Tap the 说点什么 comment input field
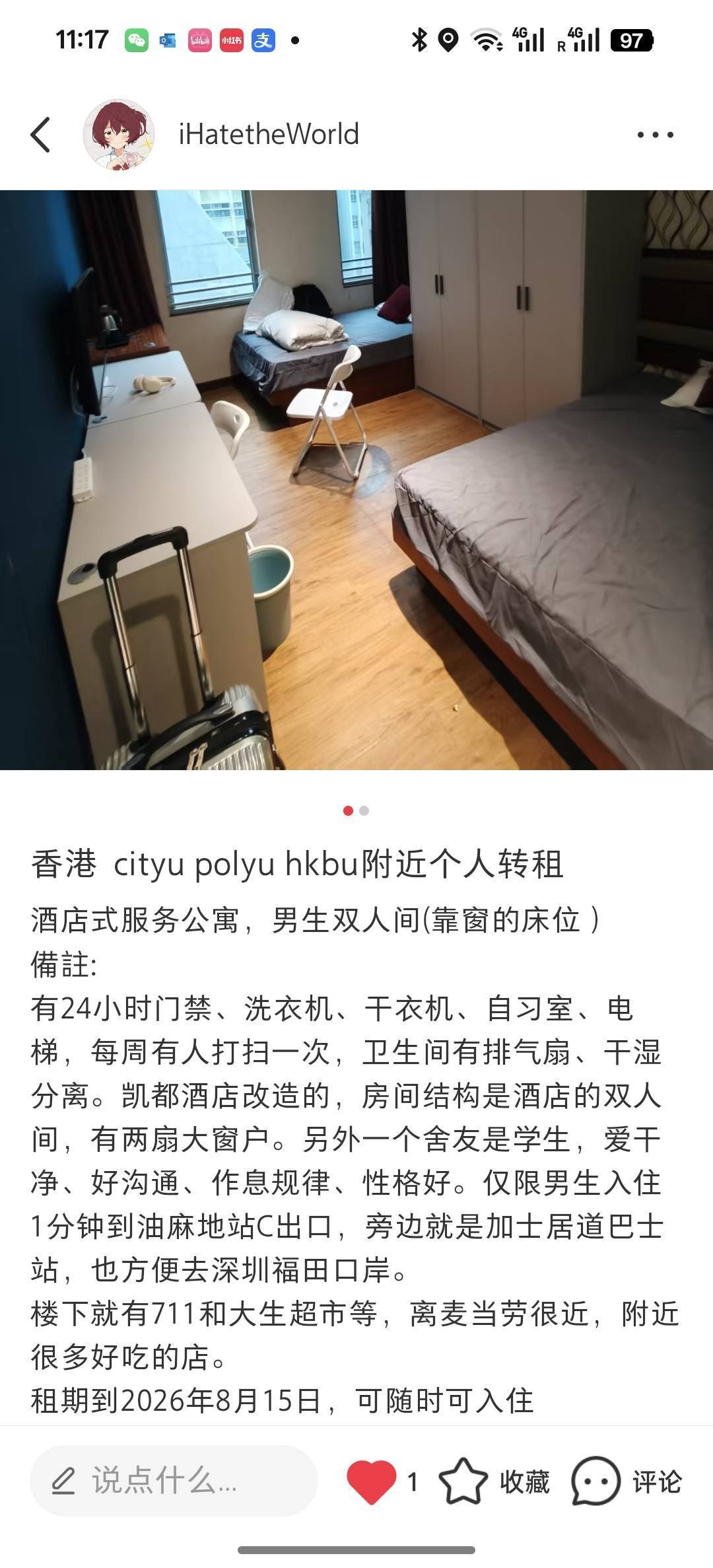Screen dimensions: 713x1568 tap(174, 1481)
